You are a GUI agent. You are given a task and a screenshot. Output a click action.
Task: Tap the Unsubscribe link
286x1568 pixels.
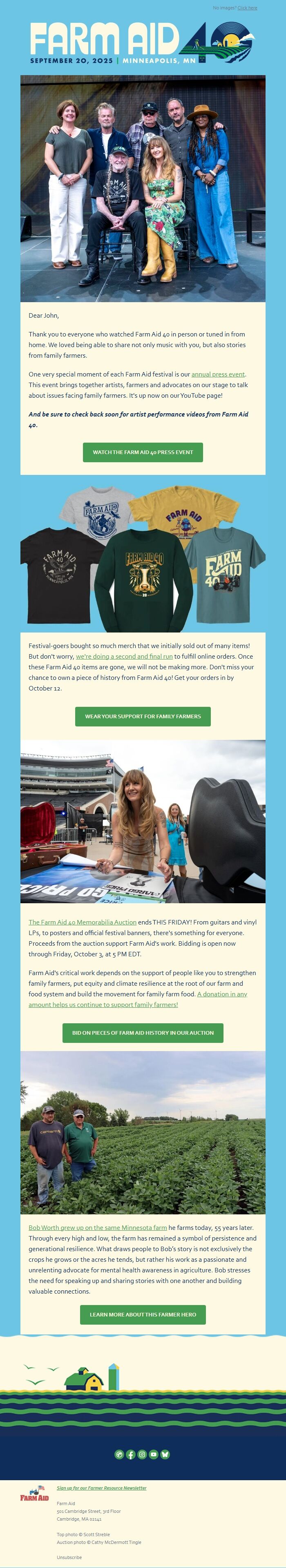pyautogui.click(x=69, y=1557)
